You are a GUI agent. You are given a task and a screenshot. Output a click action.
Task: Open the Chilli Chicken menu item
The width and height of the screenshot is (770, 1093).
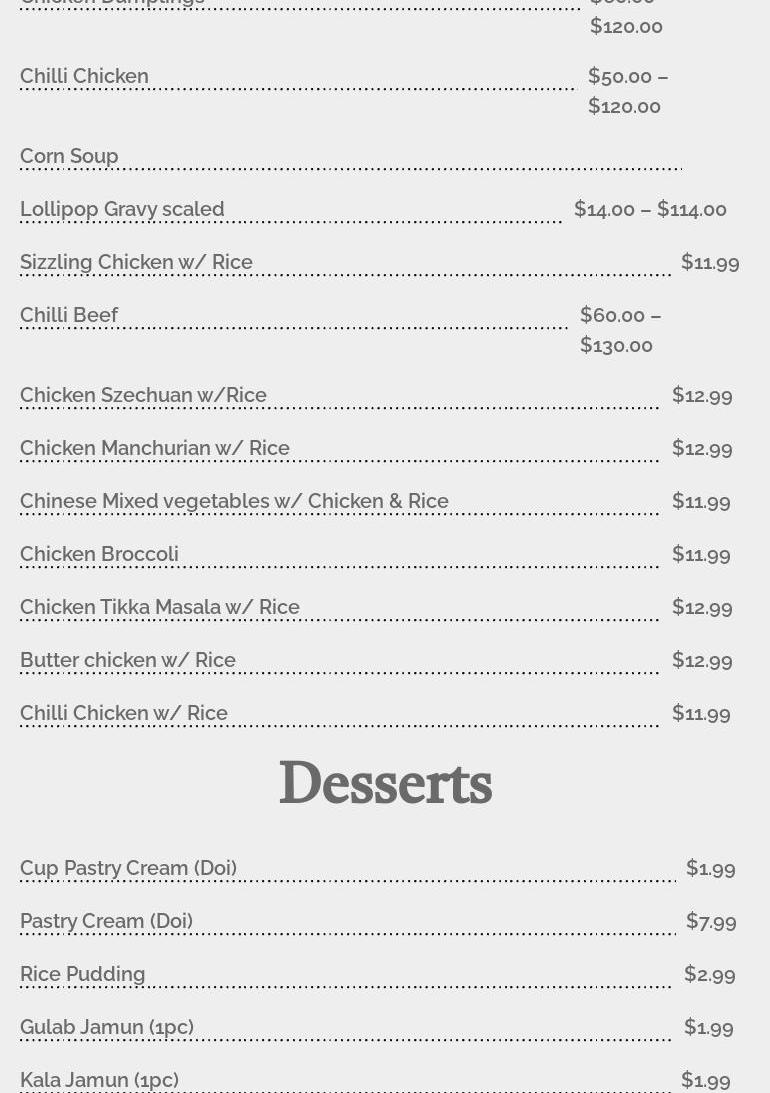coord(84,76)
